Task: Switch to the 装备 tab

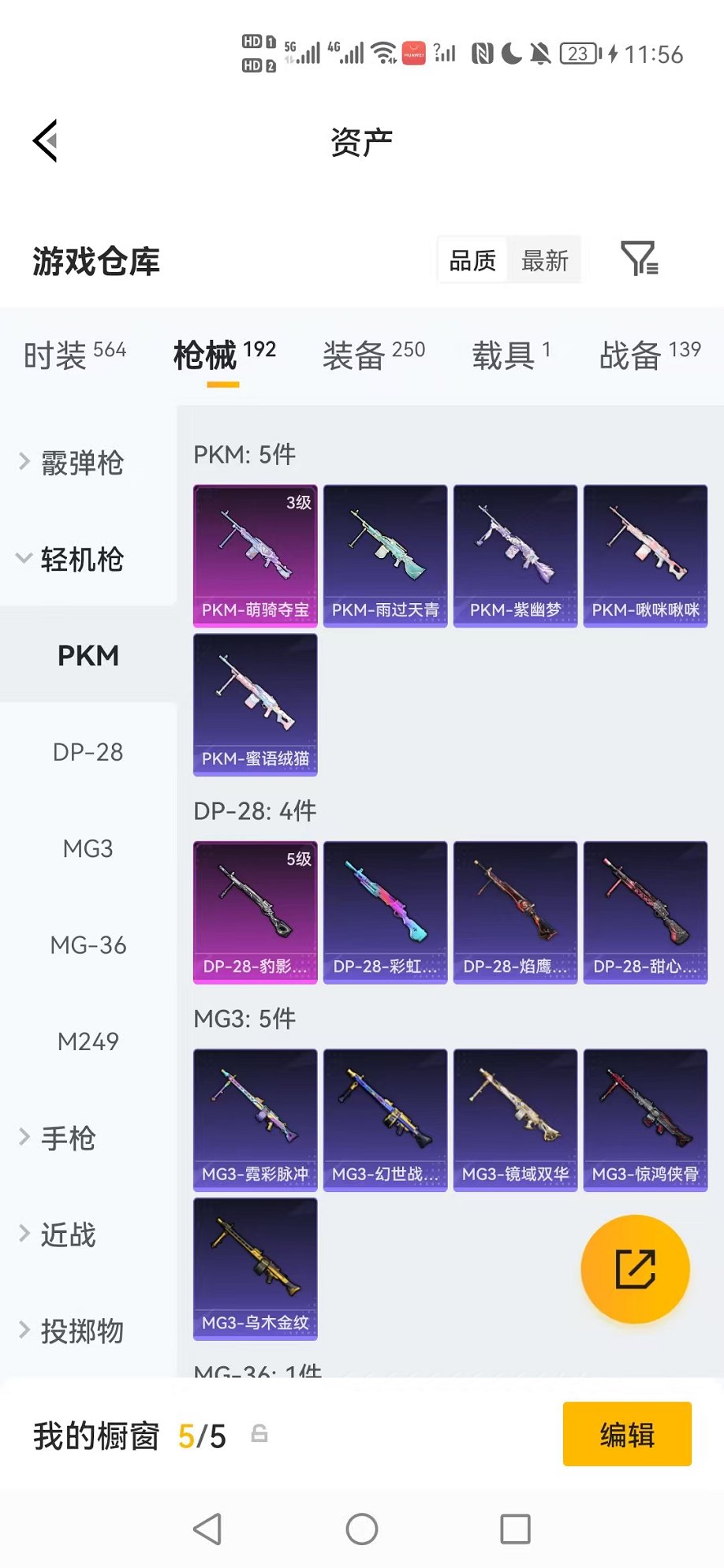Action: [x=373, y=355]
